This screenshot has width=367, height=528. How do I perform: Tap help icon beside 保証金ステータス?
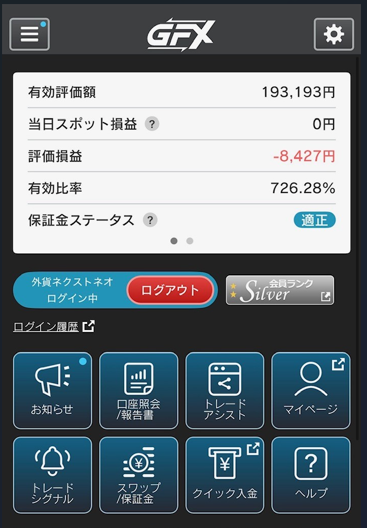click(x=150, y=220)
